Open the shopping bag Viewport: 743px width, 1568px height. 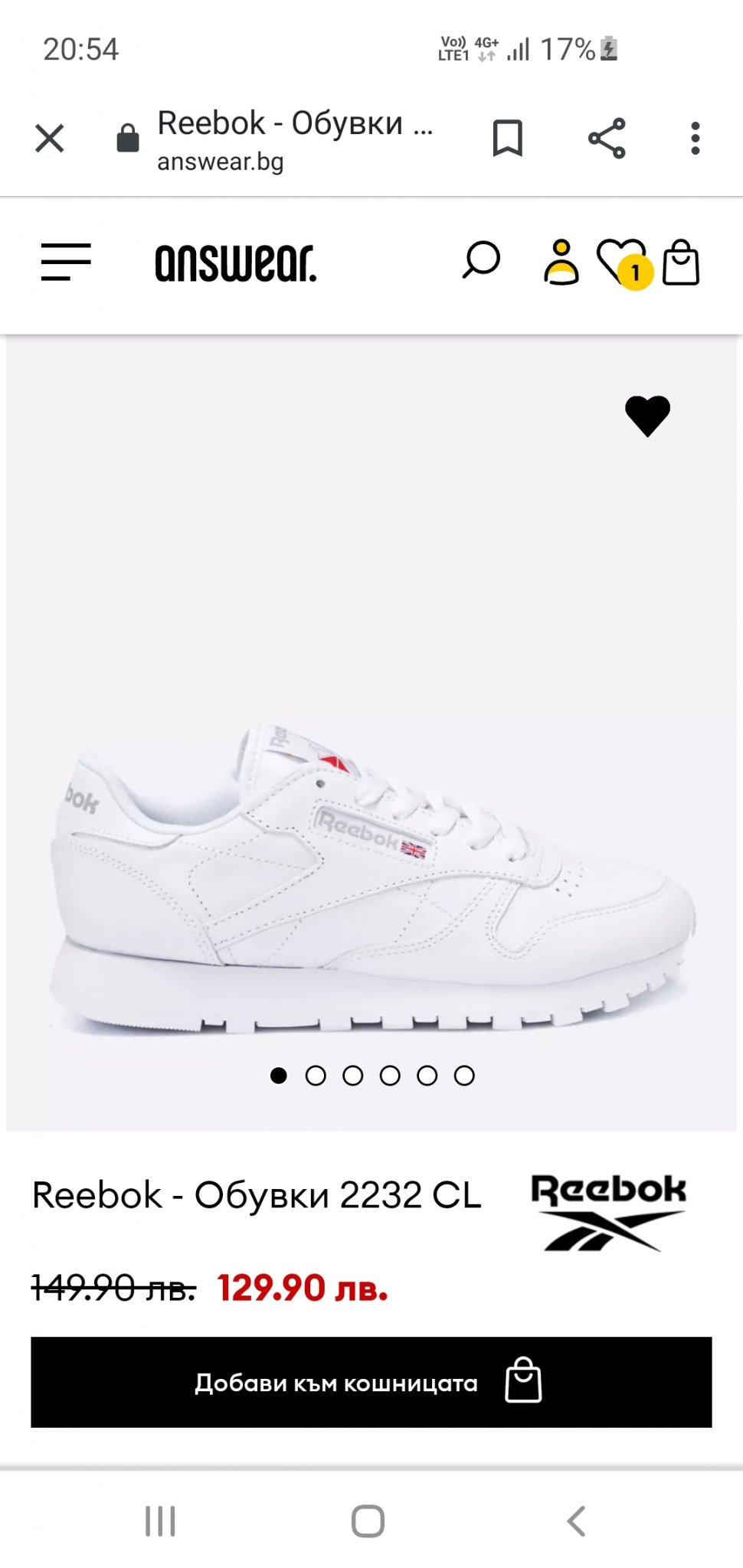click(681, 263)
